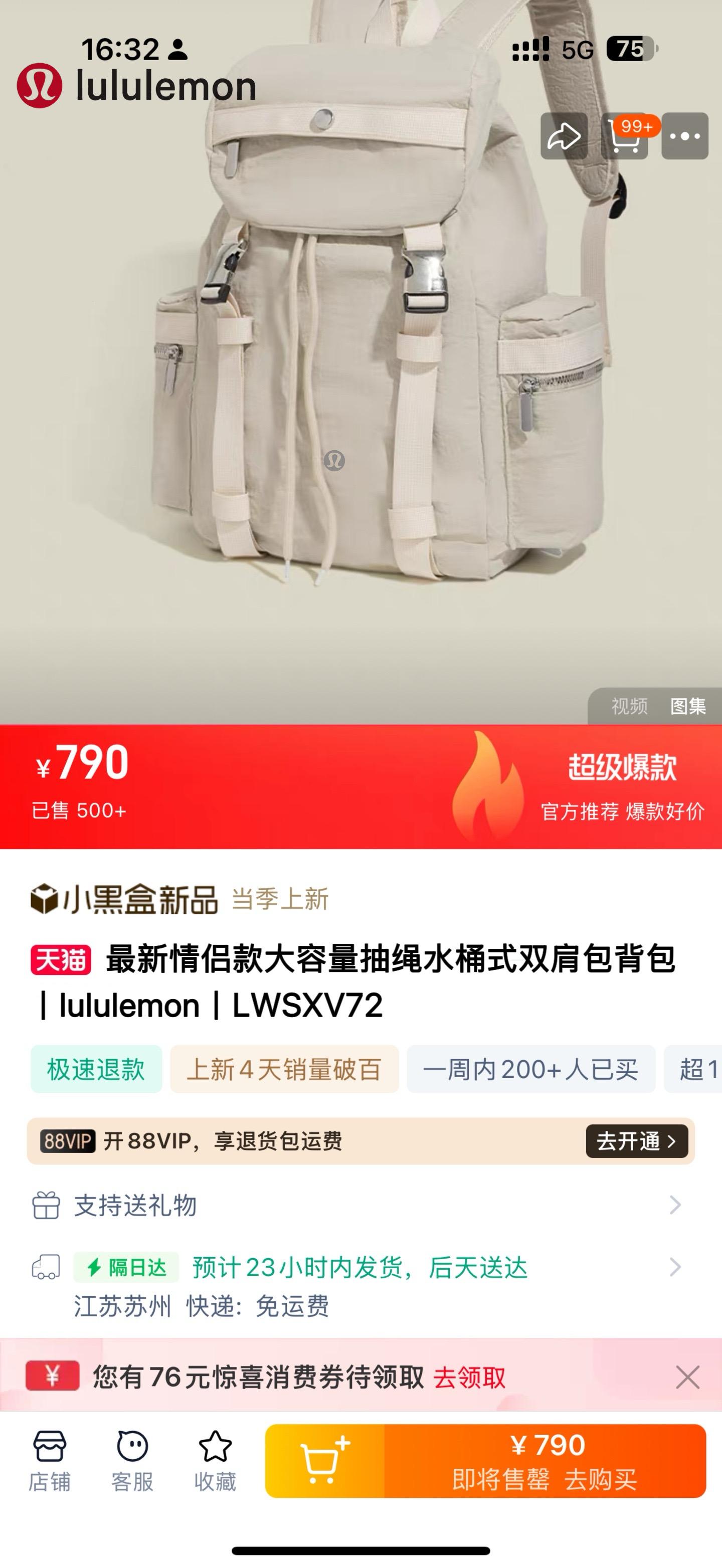Screen dimensions: 722x1568
Task: Switch to the 图集 tab
Action: tap(688, 706)
